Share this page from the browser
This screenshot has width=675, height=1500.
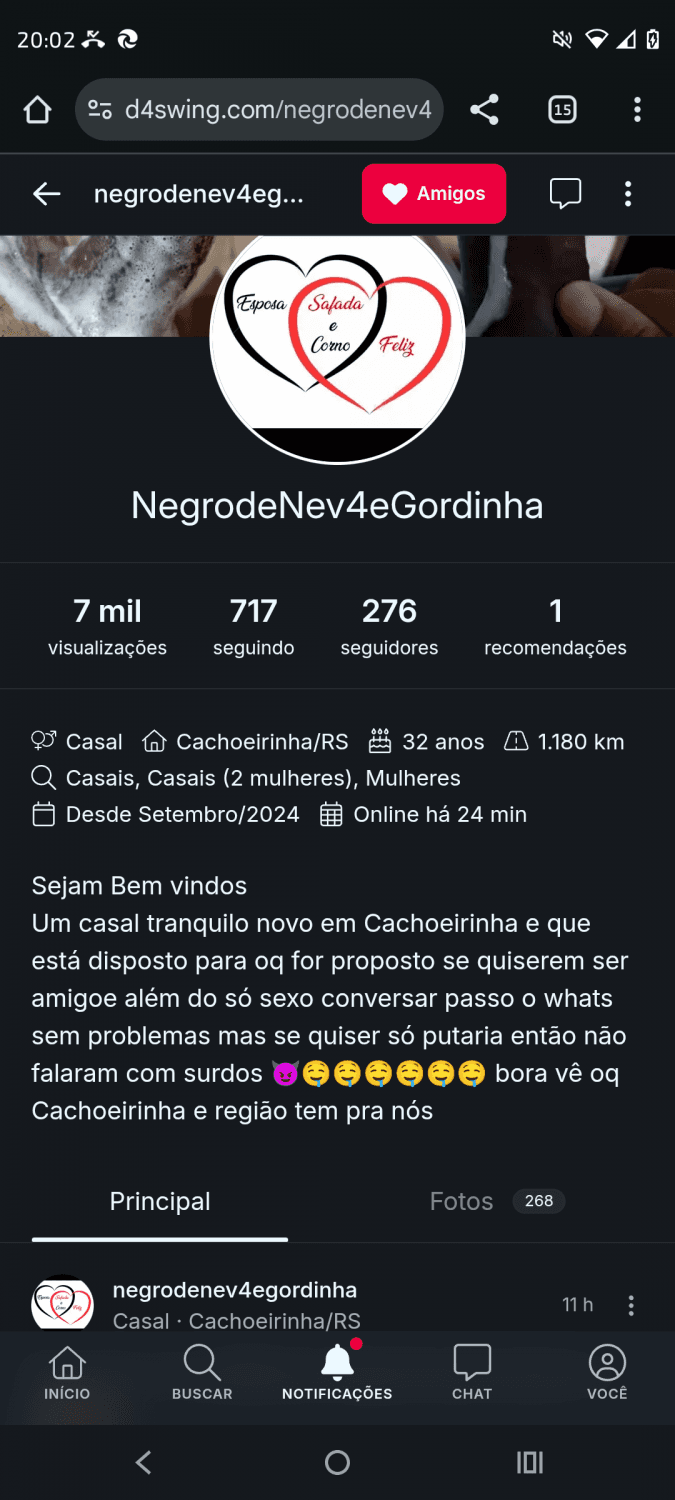tap(484, 110)
